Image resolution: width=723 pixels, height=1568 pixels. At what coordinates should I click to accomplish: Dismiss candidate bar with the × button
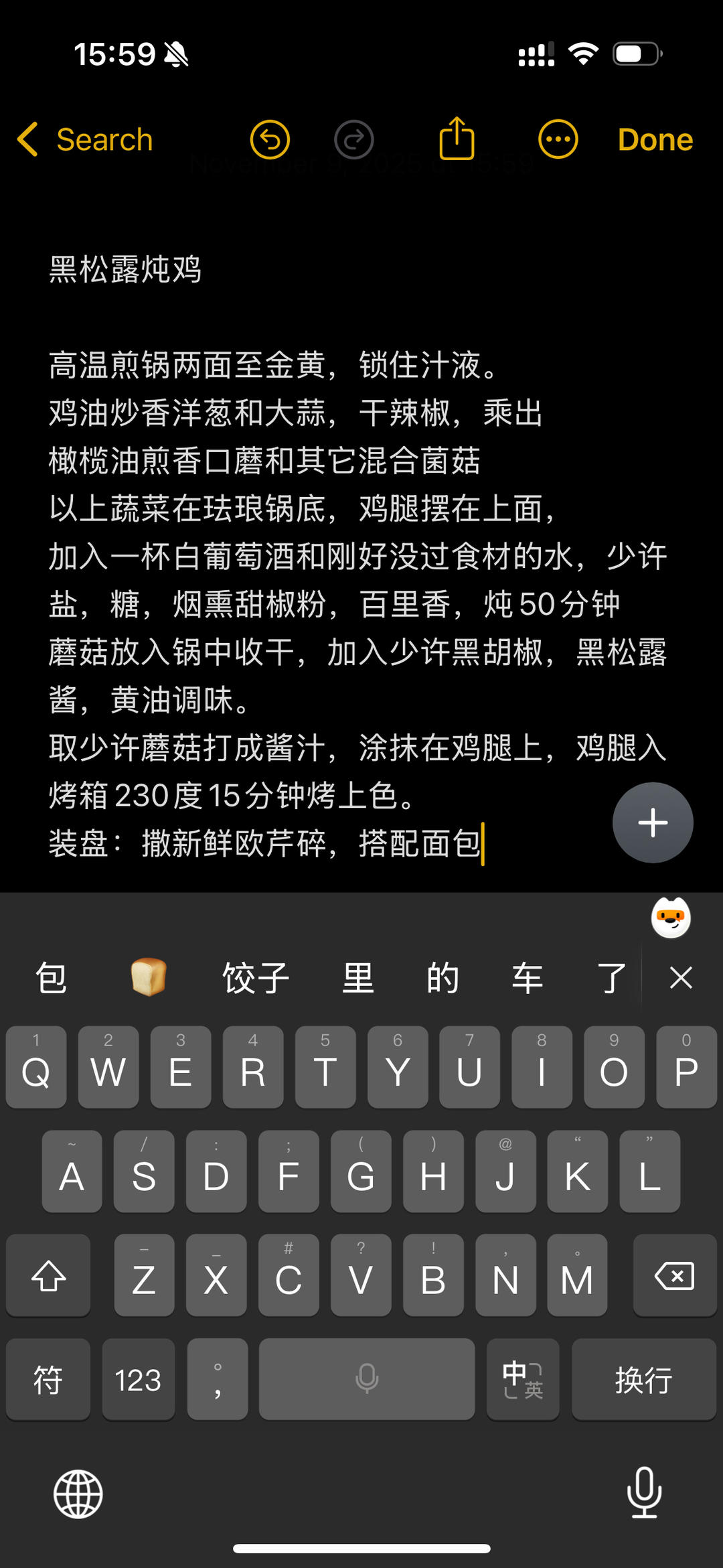click(x=680, y=977)
